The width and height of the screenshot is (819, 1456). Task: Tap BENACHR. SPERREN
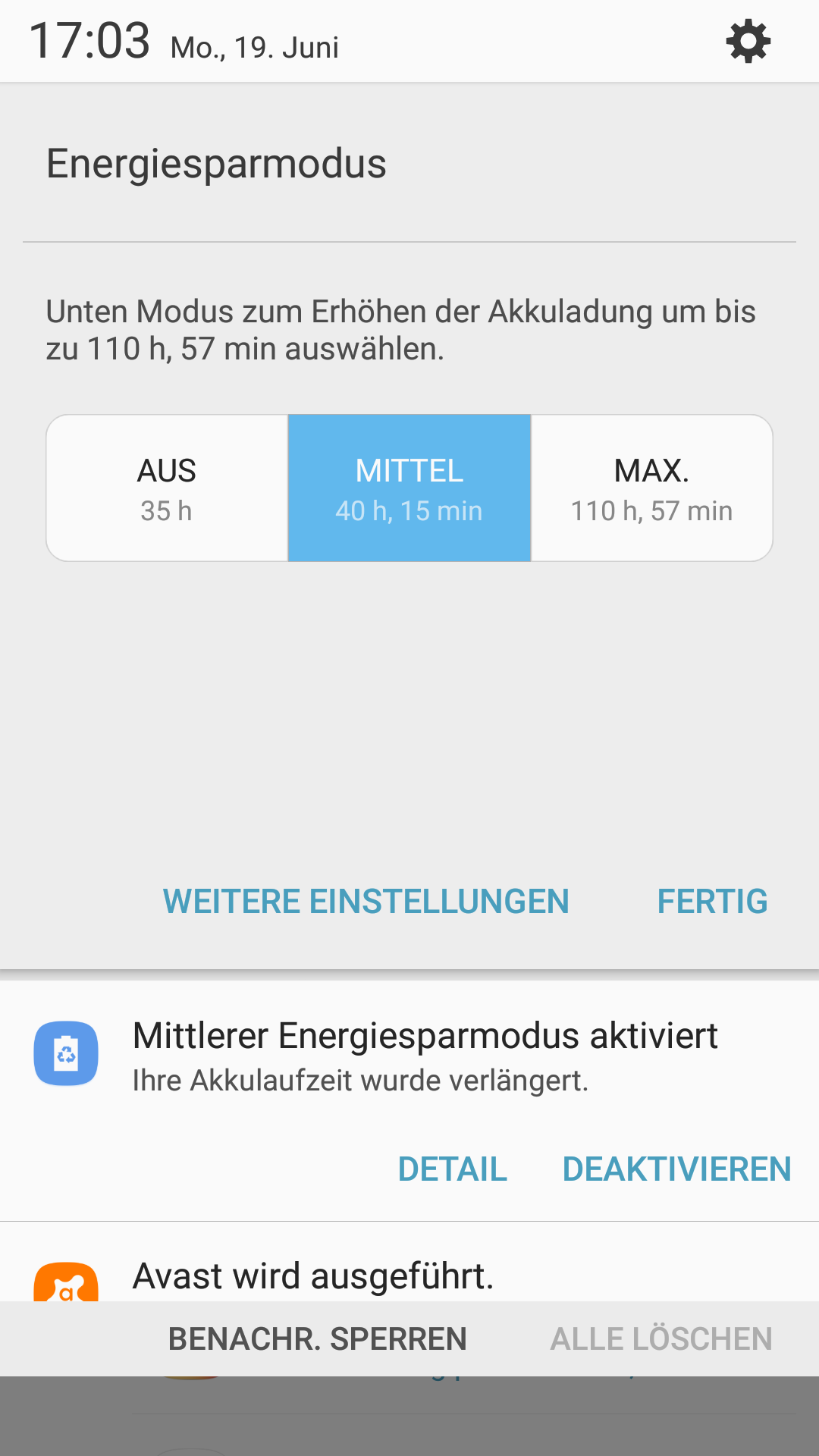(x=317, y=1339)
